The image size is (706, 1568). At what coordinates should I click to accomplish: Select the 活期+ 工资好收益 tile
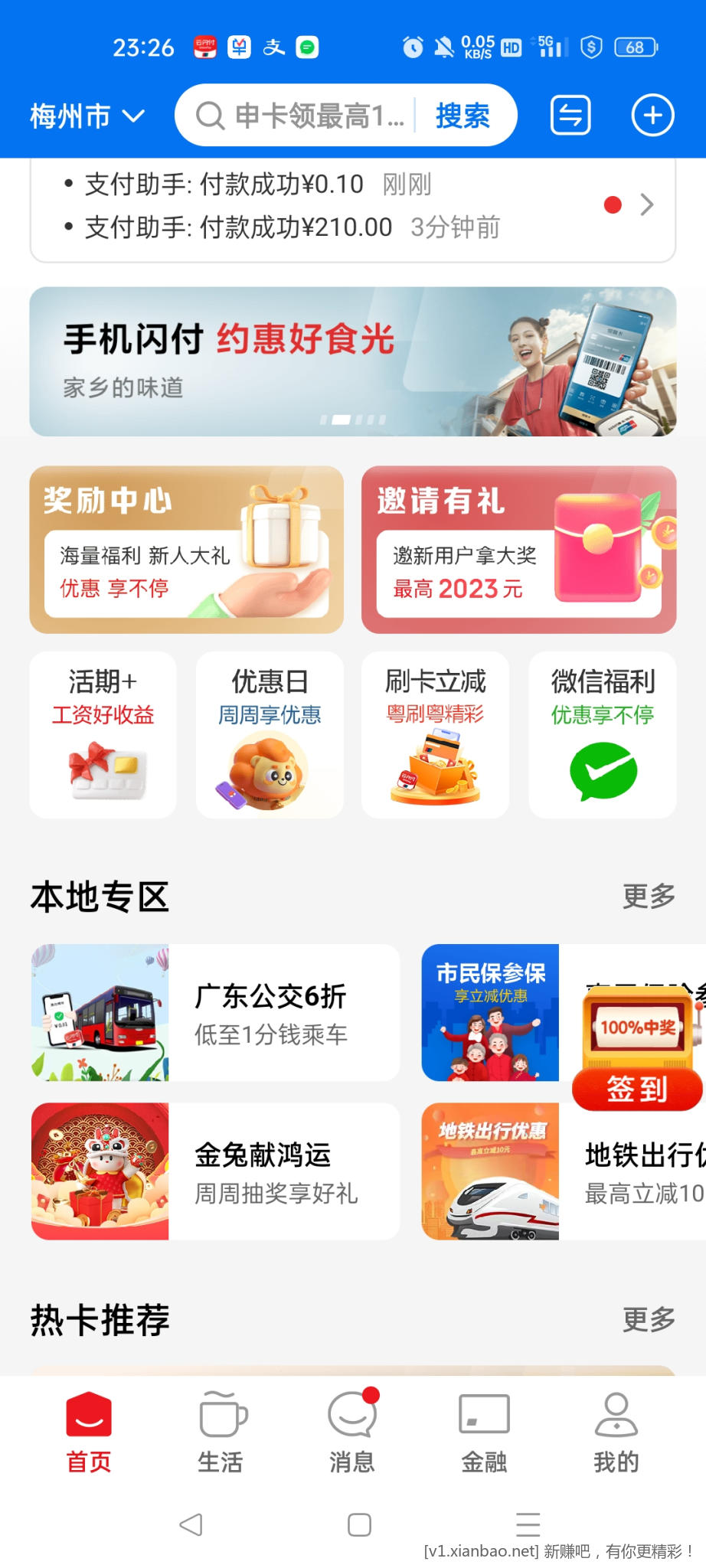pyautogui.click(x=103, y=735)
